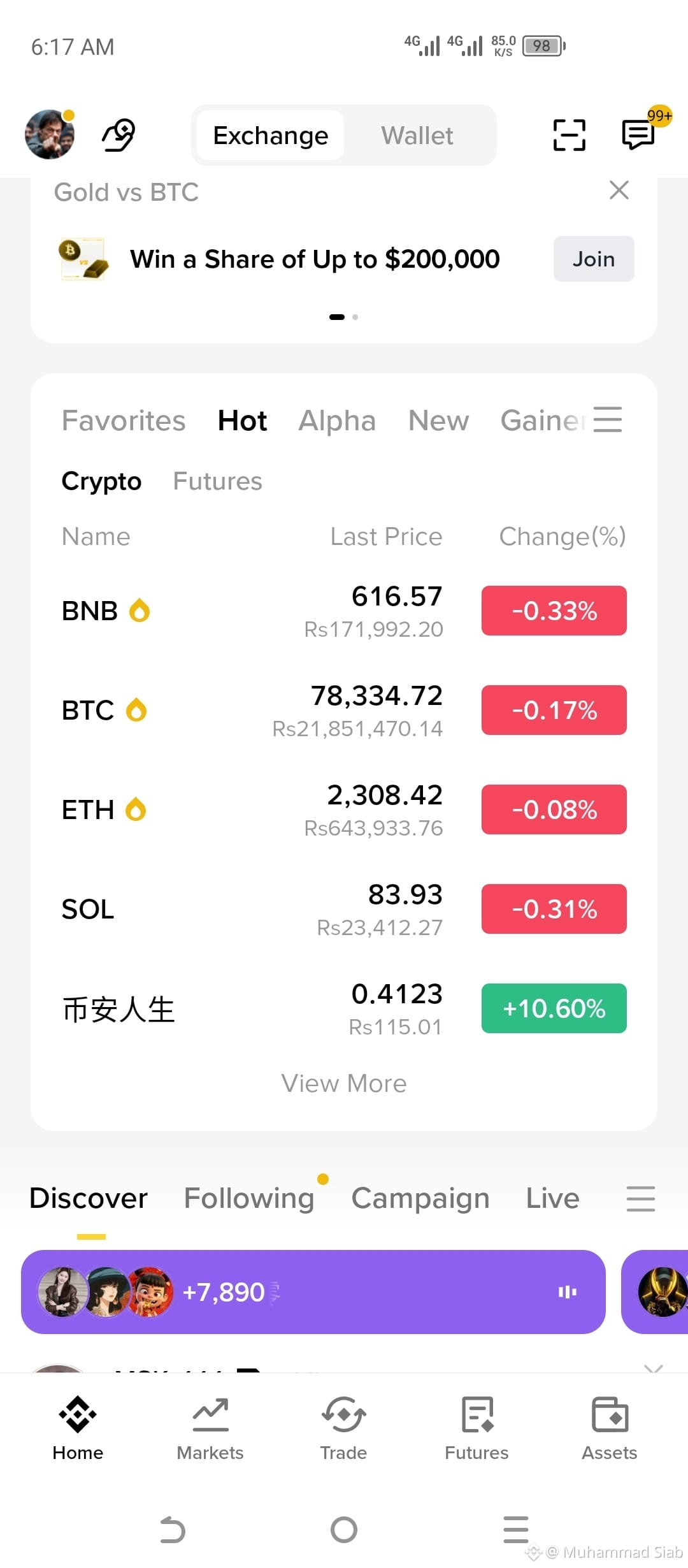Open the SOL market row
The image size is (688, 1568).
pyautogui.click(x=344, y=909)
